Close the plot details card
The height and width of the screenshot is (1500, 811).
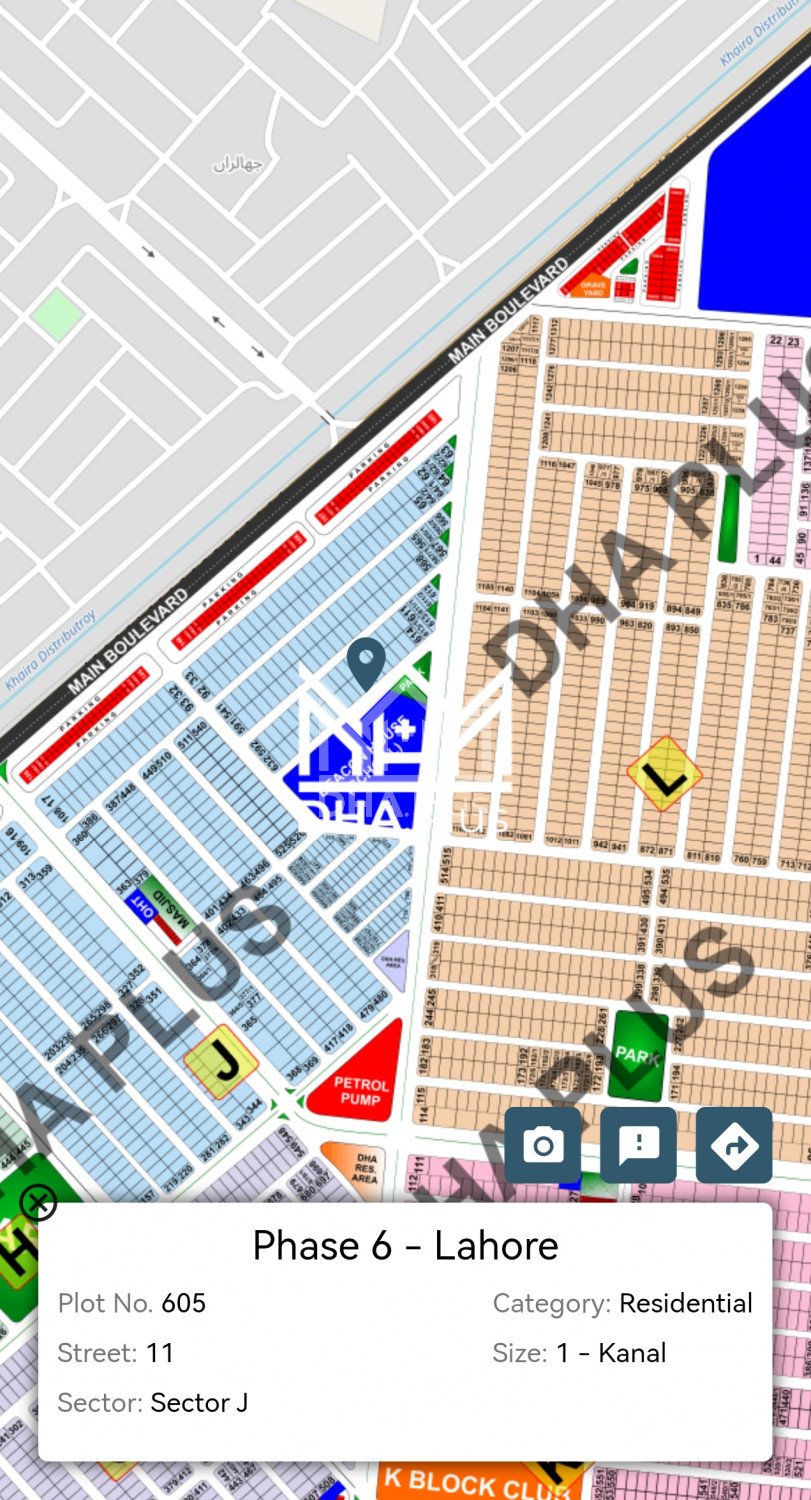tap(39, 1203)
